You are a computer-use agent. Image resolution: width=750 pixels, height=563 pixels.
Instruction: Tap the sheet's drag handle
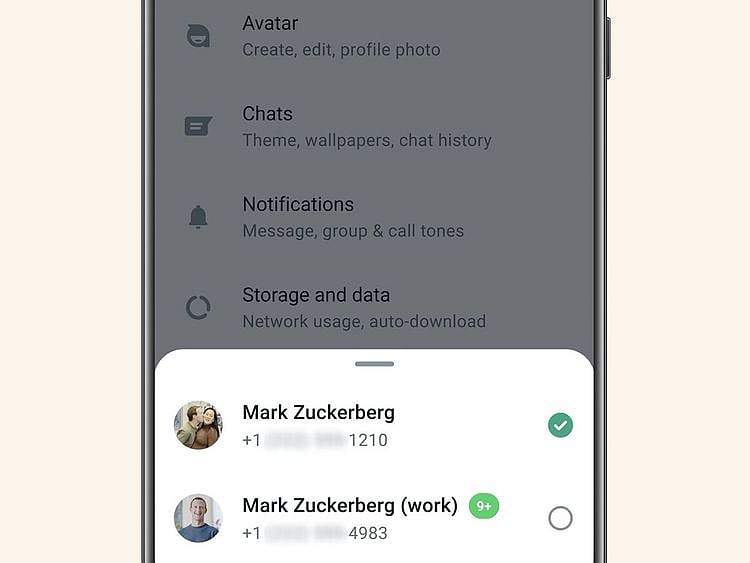coord(374,364)
